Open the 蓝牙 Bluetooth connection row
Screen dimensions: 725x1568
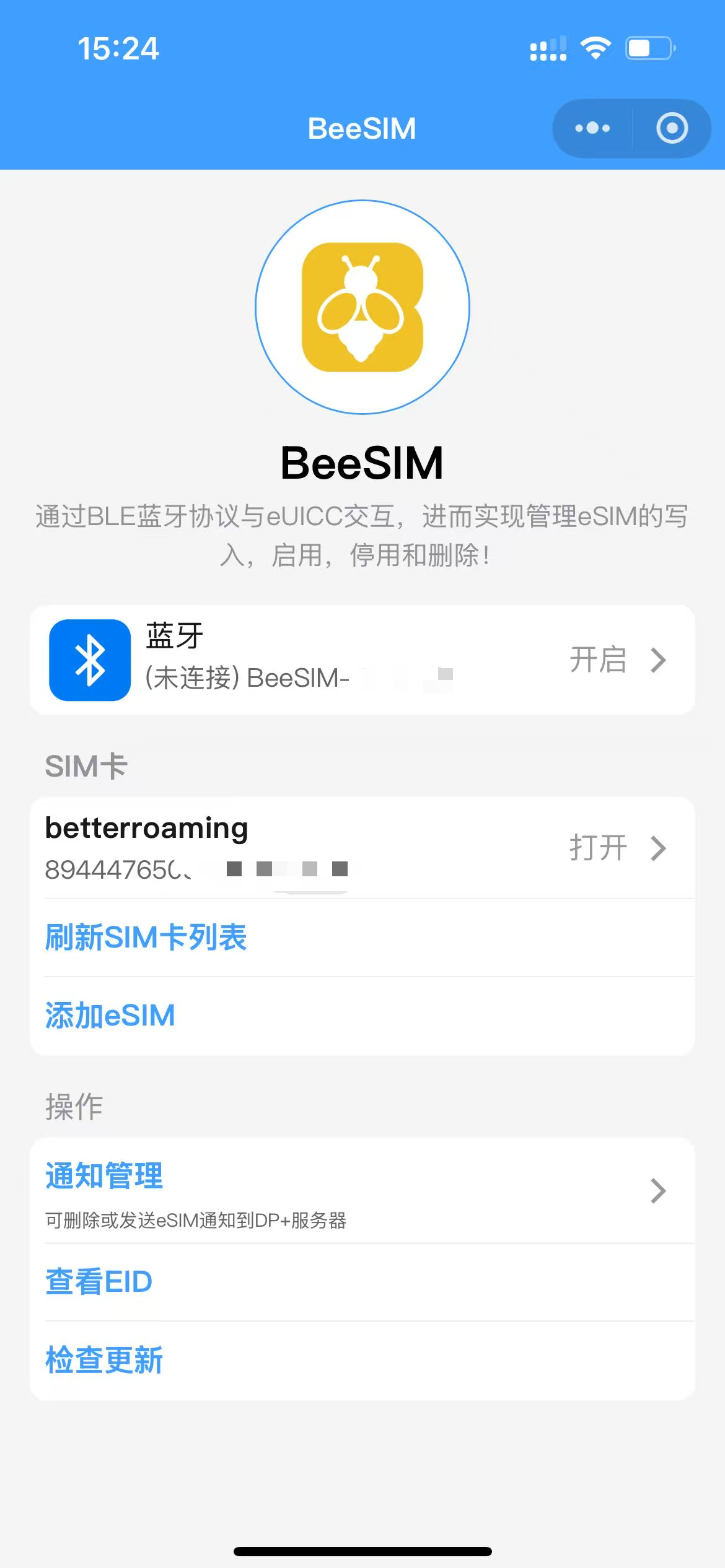(x=362, y=660)
